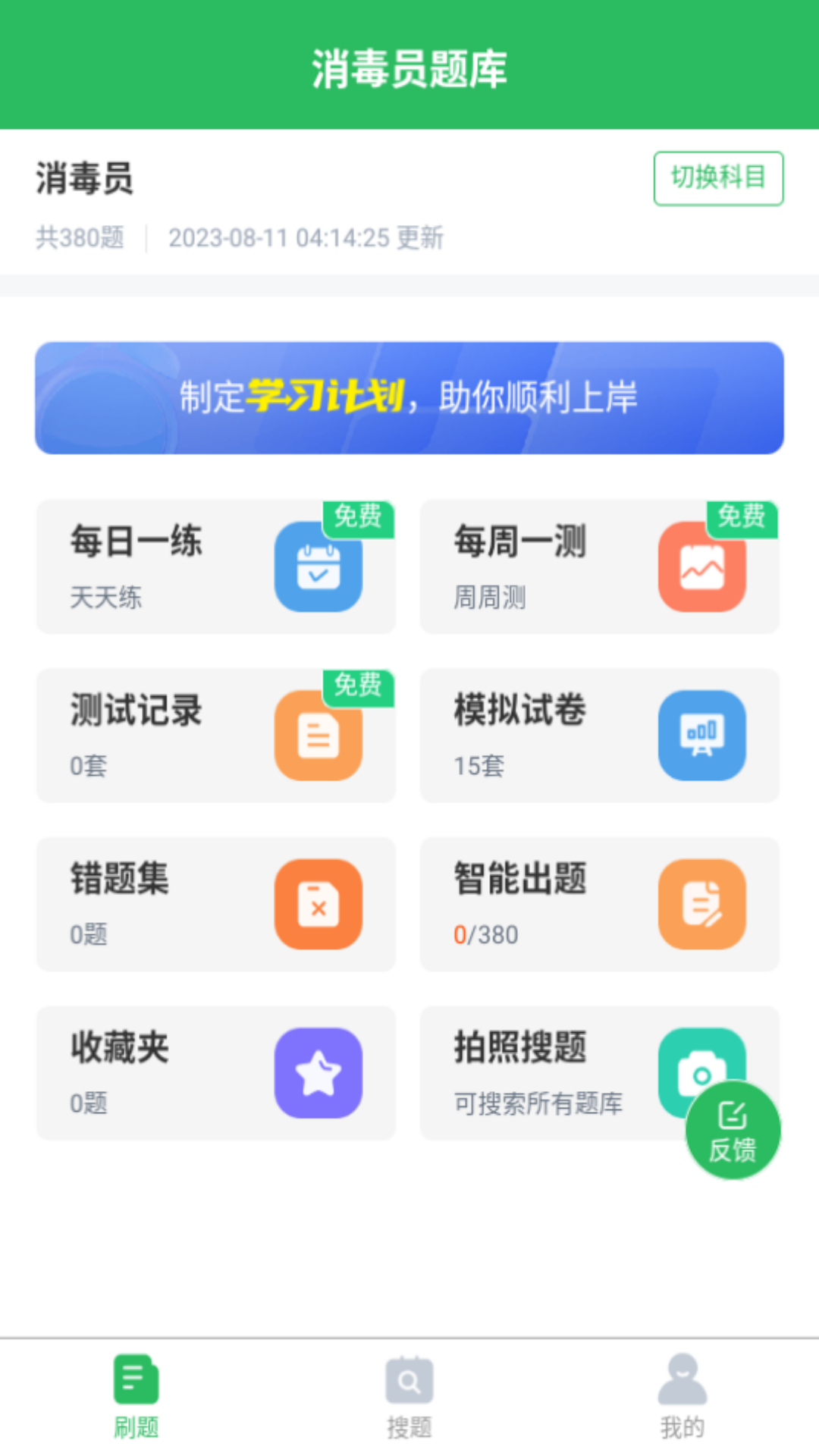The width and height of the screenshot is (819, 1456).
Task: Open 拍照搜题 photo search
Action: pos(546,1073)
